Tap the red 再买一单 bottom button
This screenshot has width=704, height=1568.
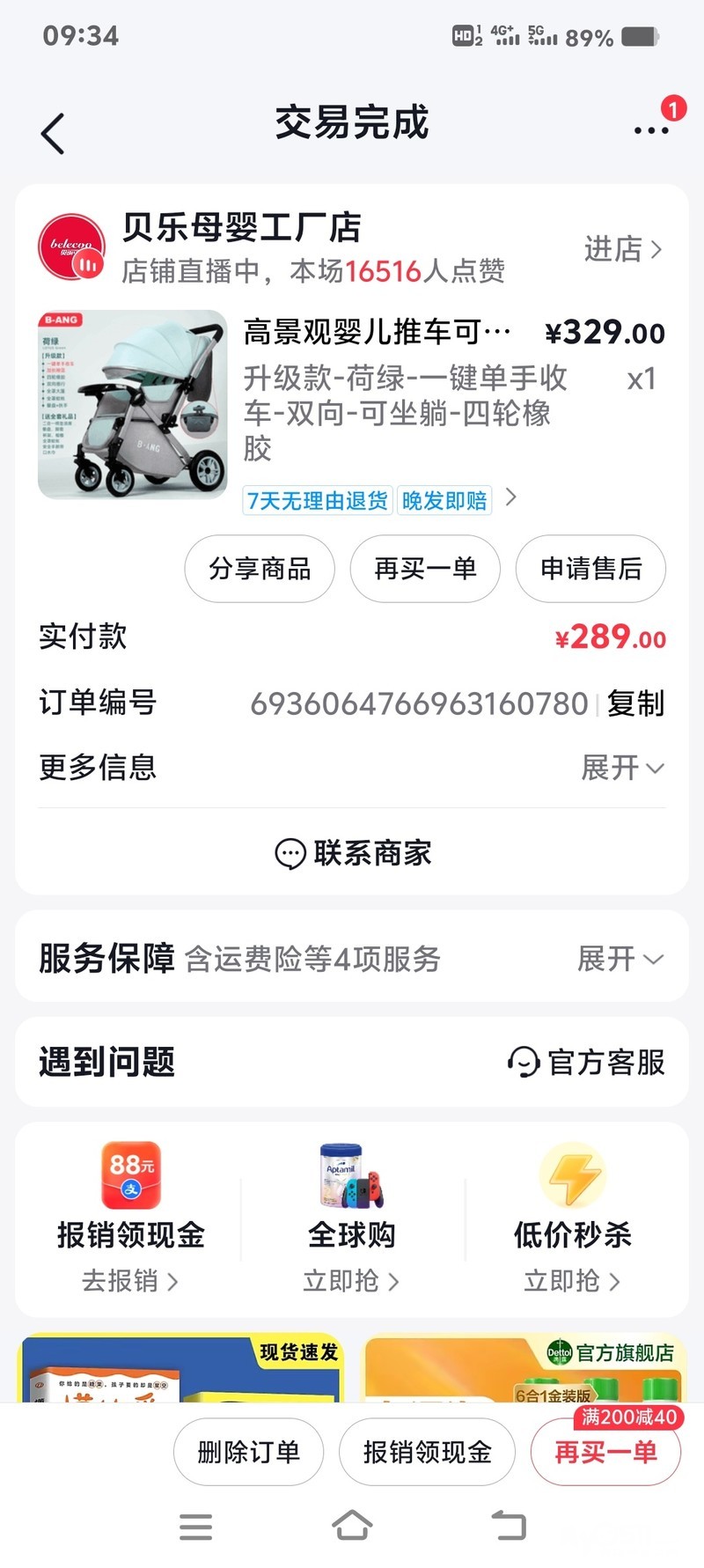605,1452
